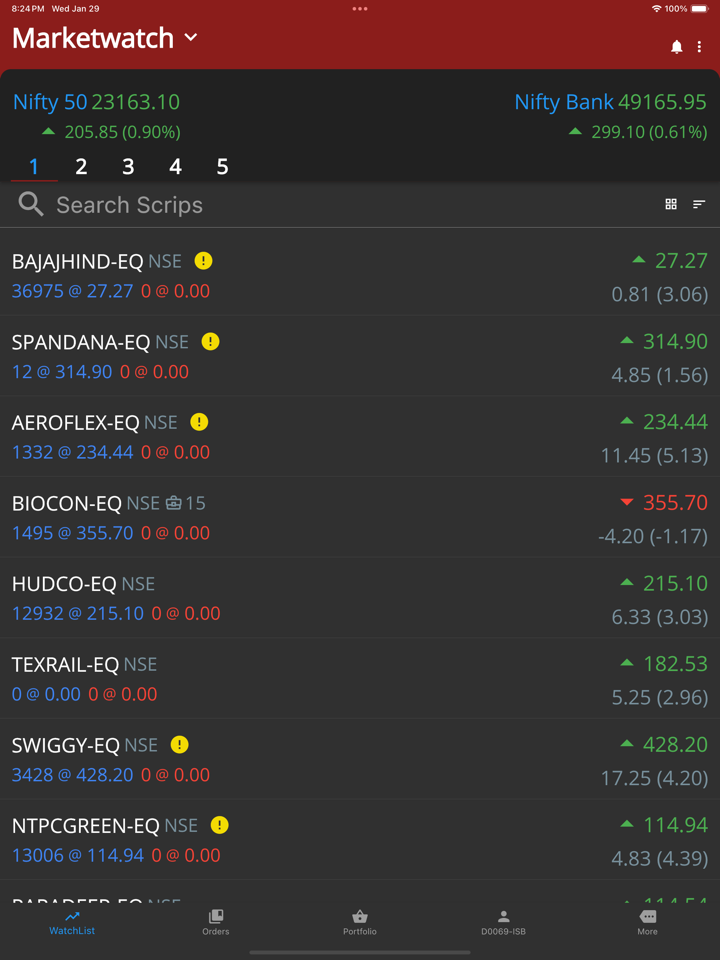720x960 pixels.
Task: Open the sort options icon
Action: pos(699,204)
